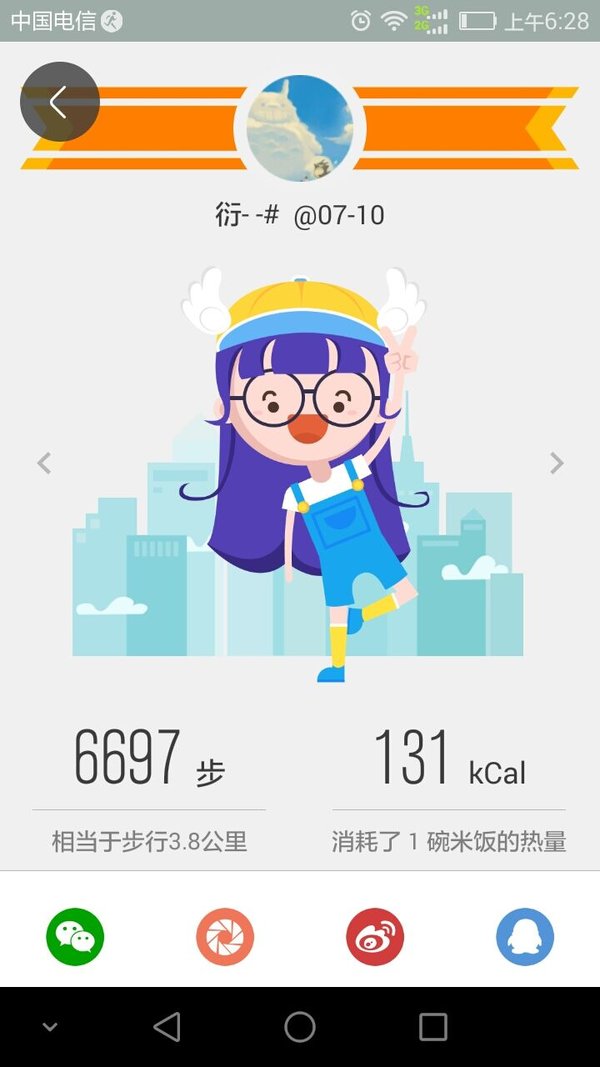
Task: Share the result to QQ
Action: (x=525, y=937)
